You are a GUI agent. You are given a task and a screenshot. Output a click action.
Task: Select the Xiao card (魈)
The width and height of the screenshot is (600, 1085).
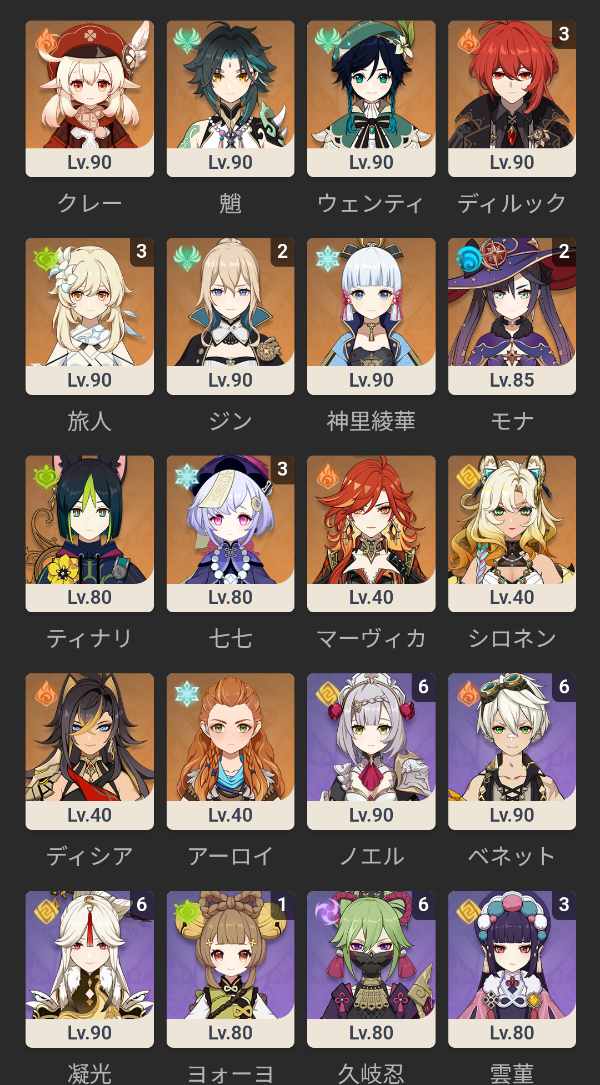(230, 98)
